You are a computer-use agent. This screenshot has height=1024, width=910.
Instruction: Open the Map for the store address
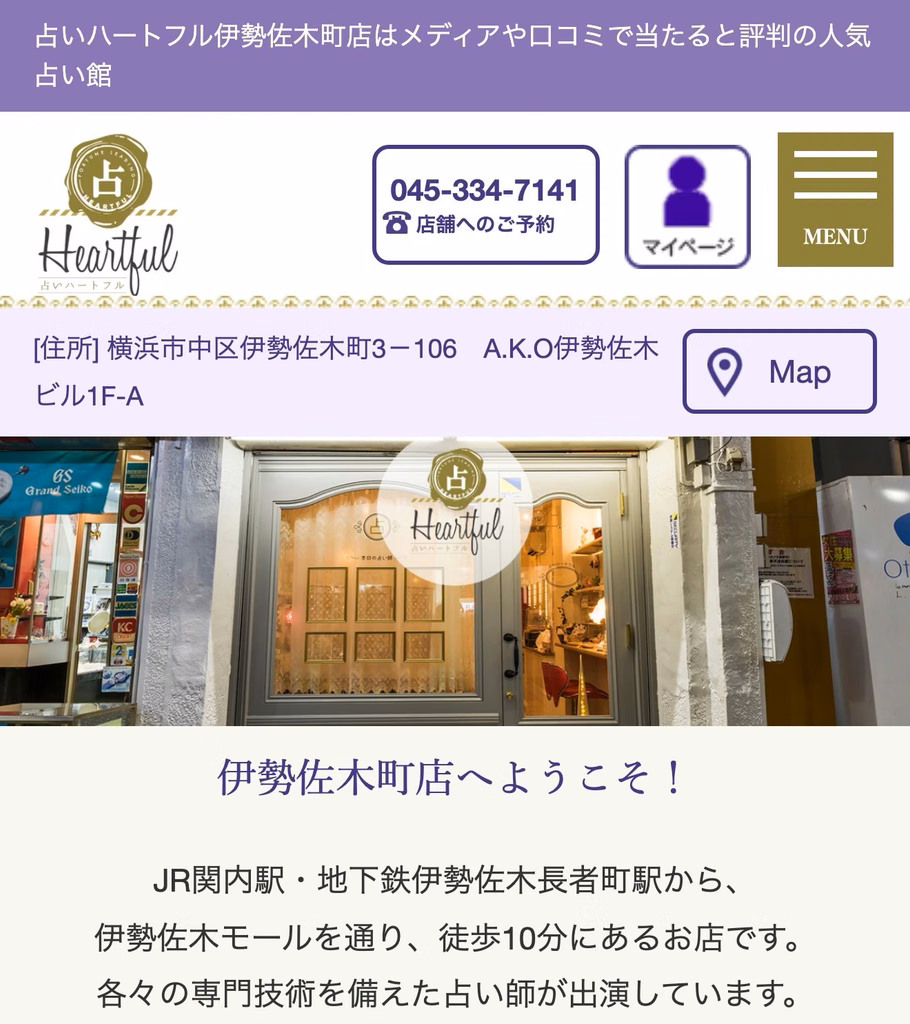point(779,371)
